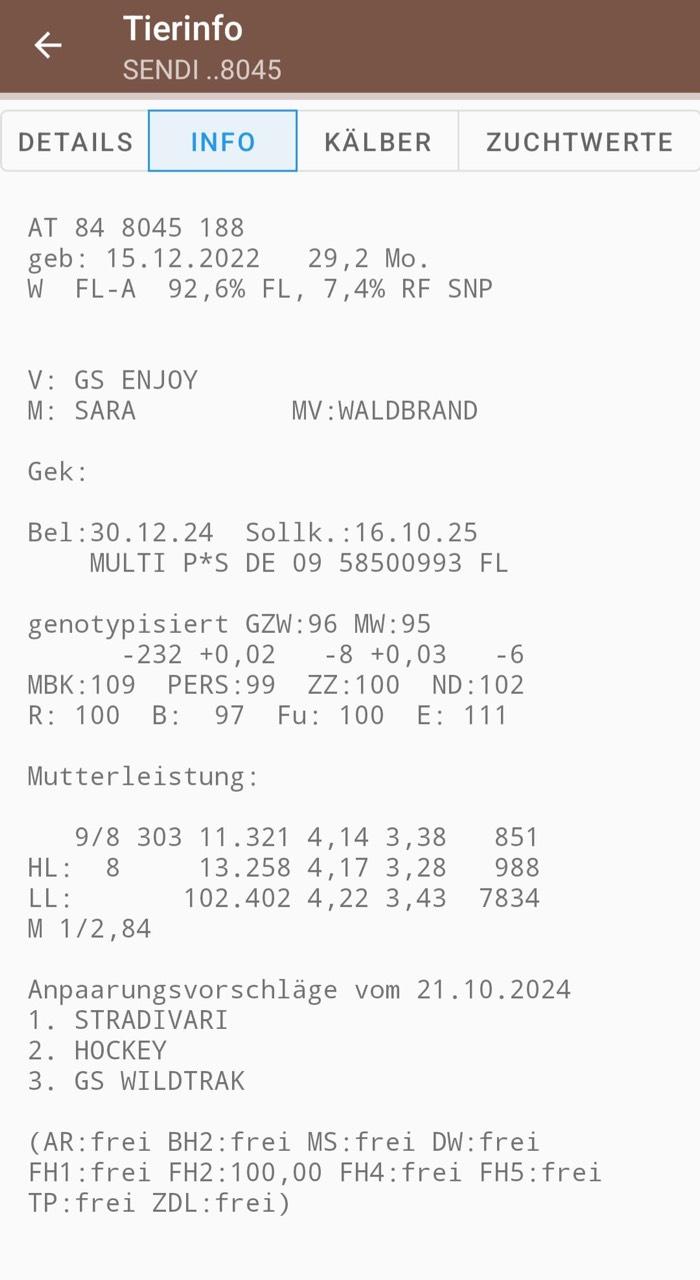Select the Info tab
700x1280 pixels.
tap(223, 142)
